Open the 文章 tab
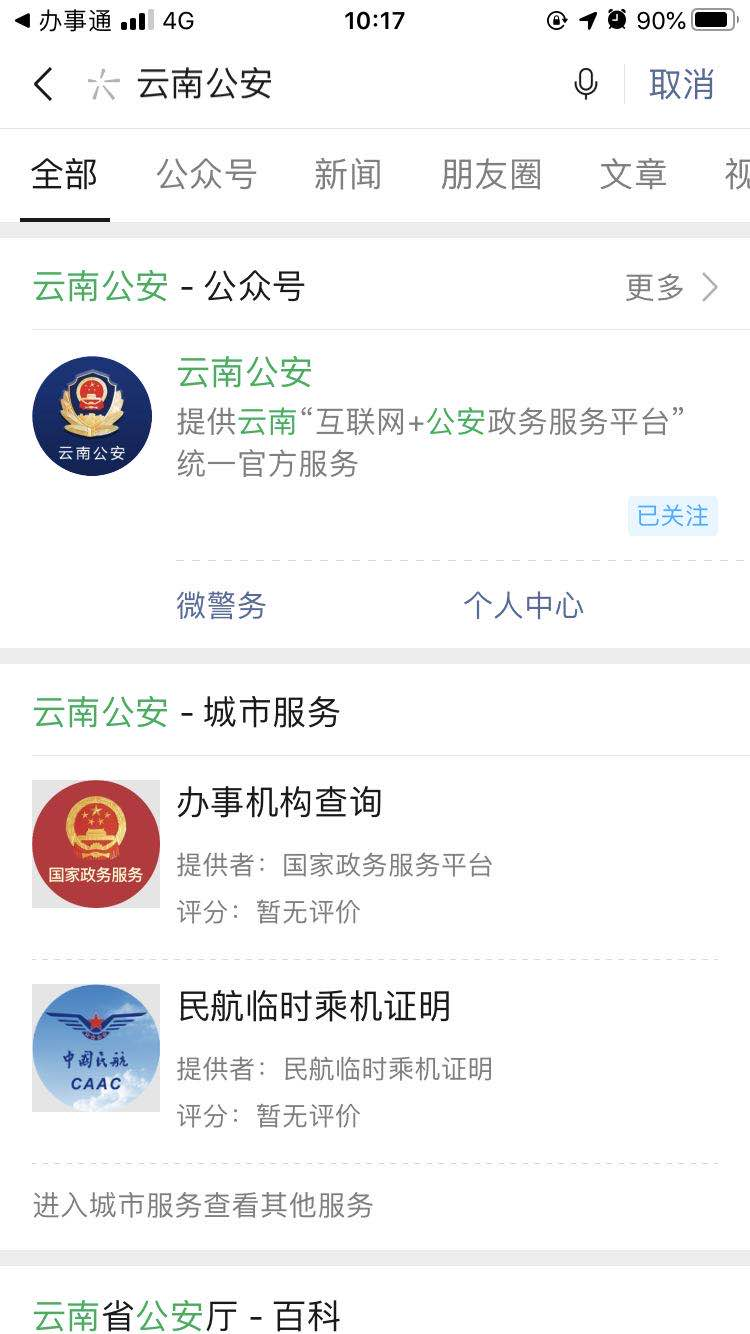The height and width of the screenshot is (1334, 750). [633, 175]
